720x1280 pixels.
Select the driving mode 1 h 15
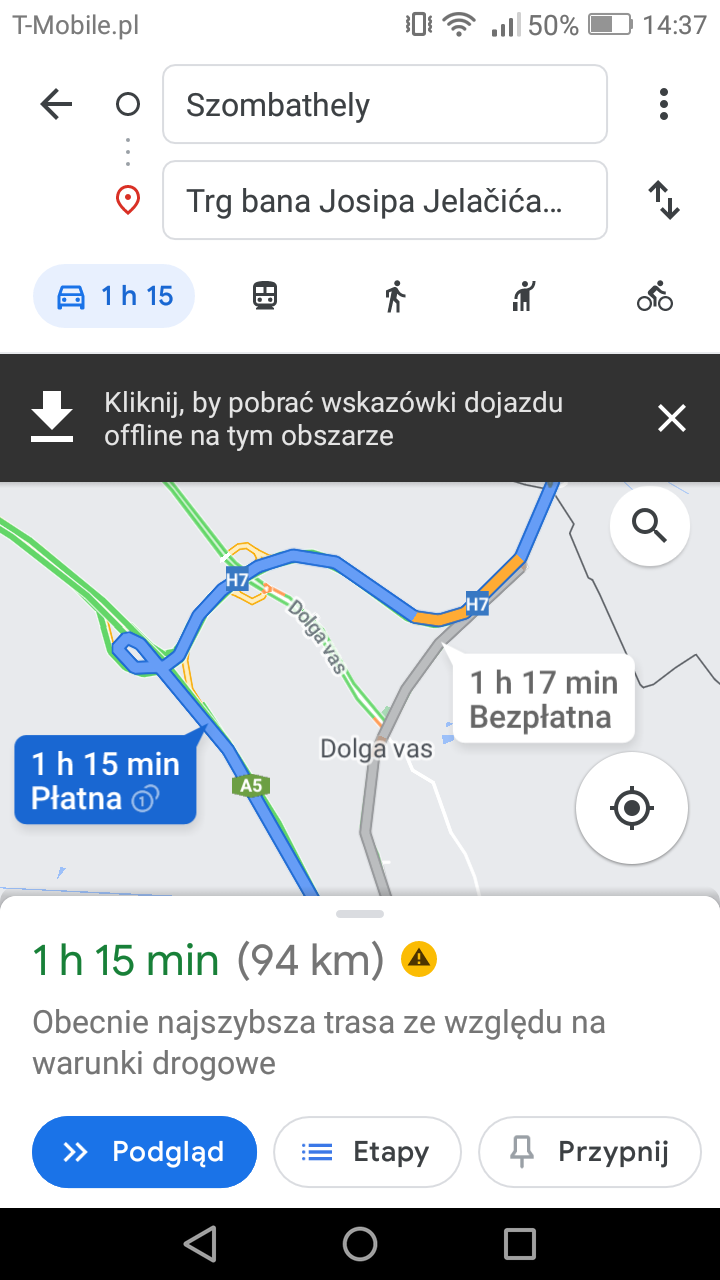114,296
